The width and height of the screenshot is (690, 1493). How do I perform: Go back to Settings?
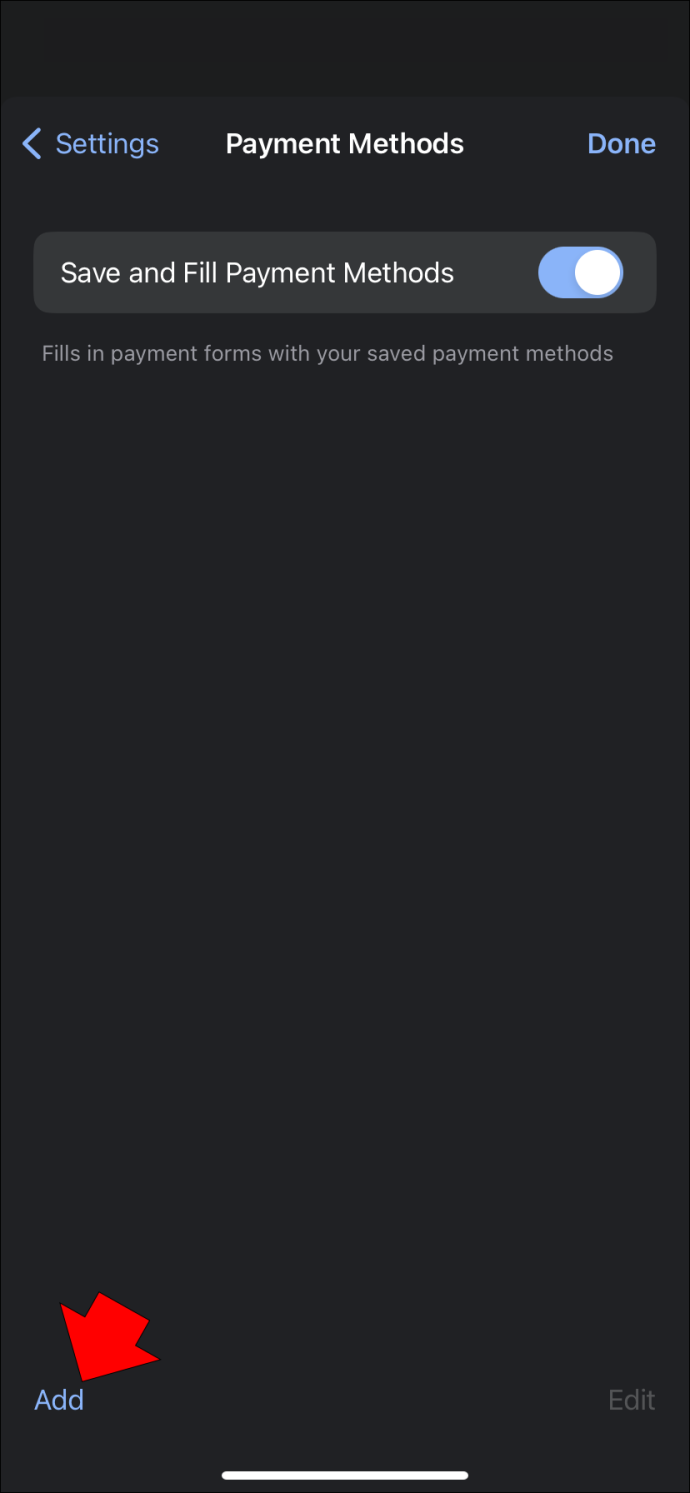click(x=90, y=144)
